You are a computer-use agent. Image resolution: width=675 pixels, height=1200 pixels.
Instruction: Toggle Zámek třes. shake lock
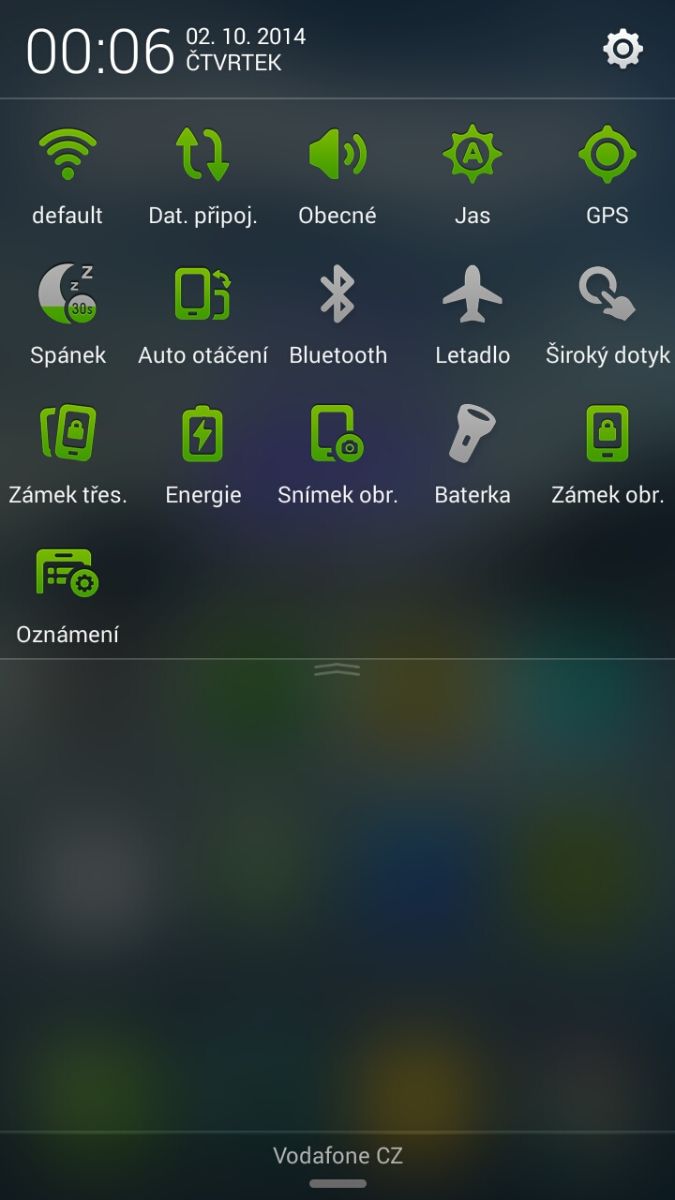67,435
